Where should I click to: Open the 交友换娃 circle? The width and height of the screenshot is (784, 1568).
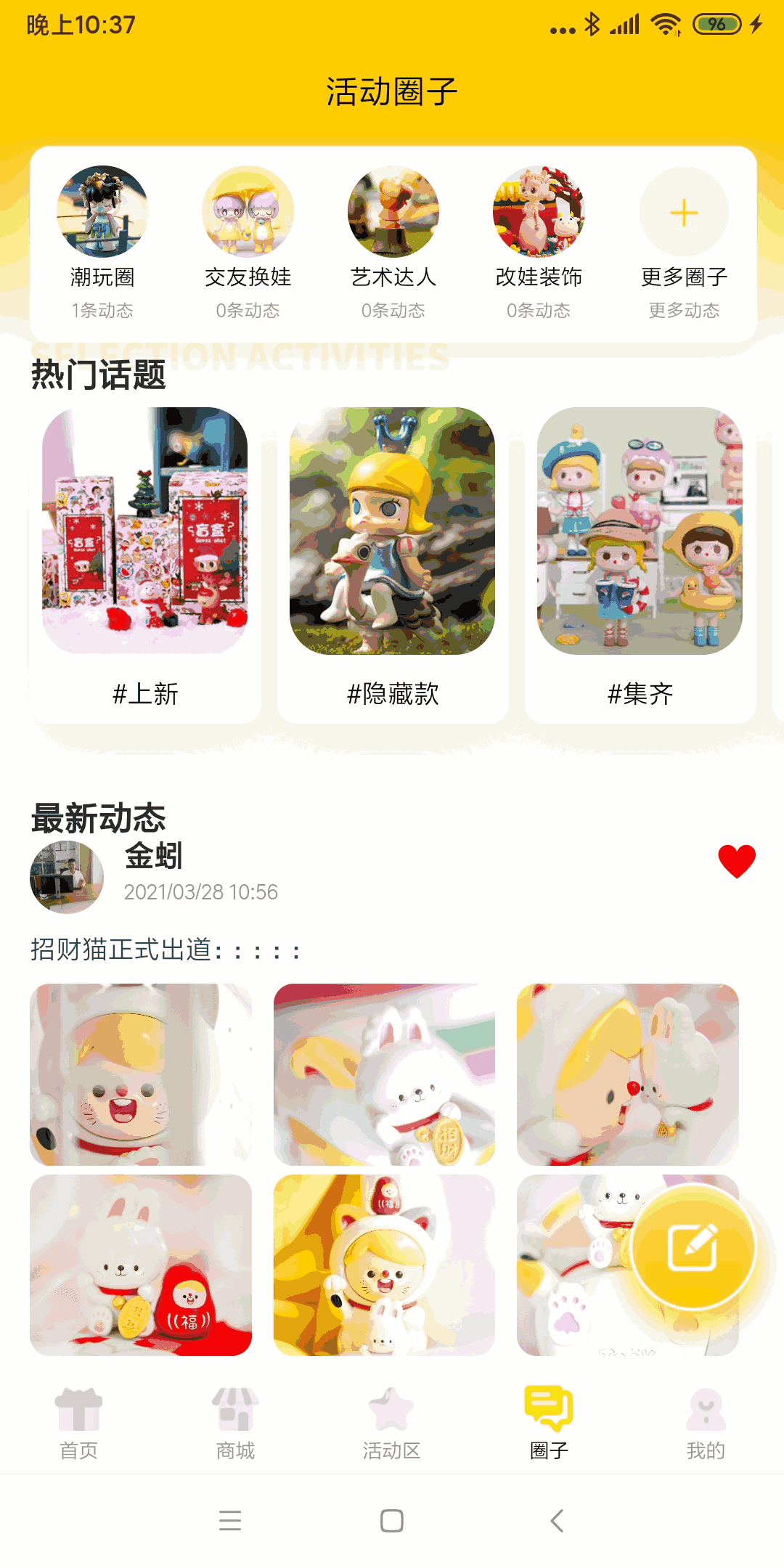pyautogui.click(x=248, y=212)
